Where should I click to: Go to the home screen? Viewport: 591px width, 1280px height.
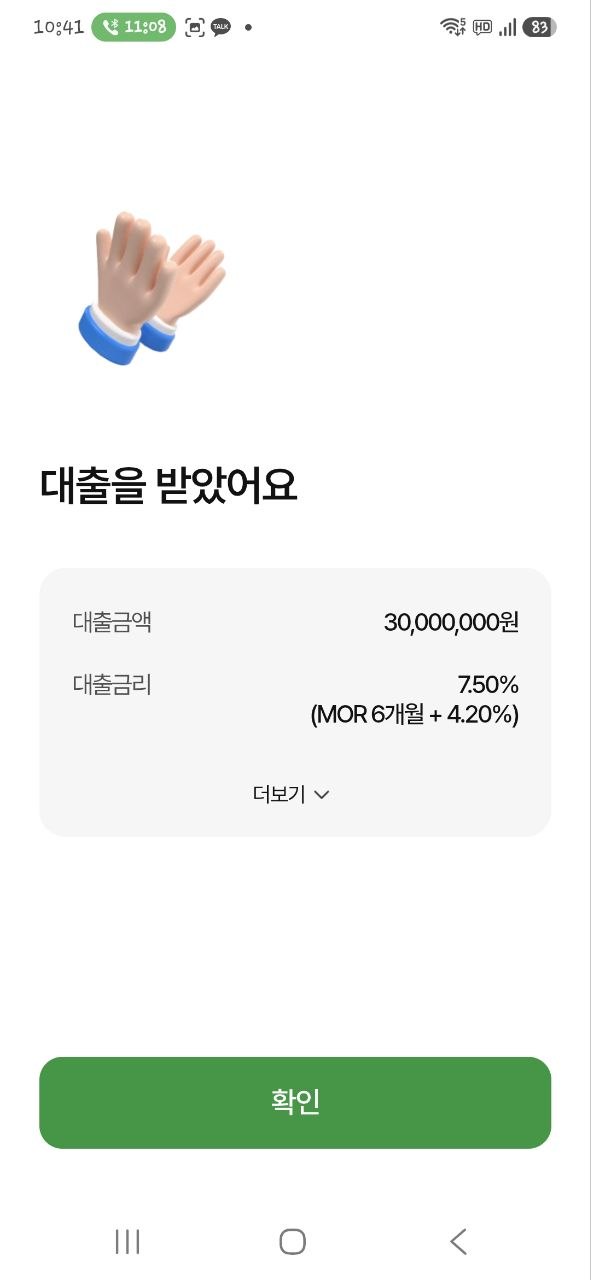(292, 1241)
